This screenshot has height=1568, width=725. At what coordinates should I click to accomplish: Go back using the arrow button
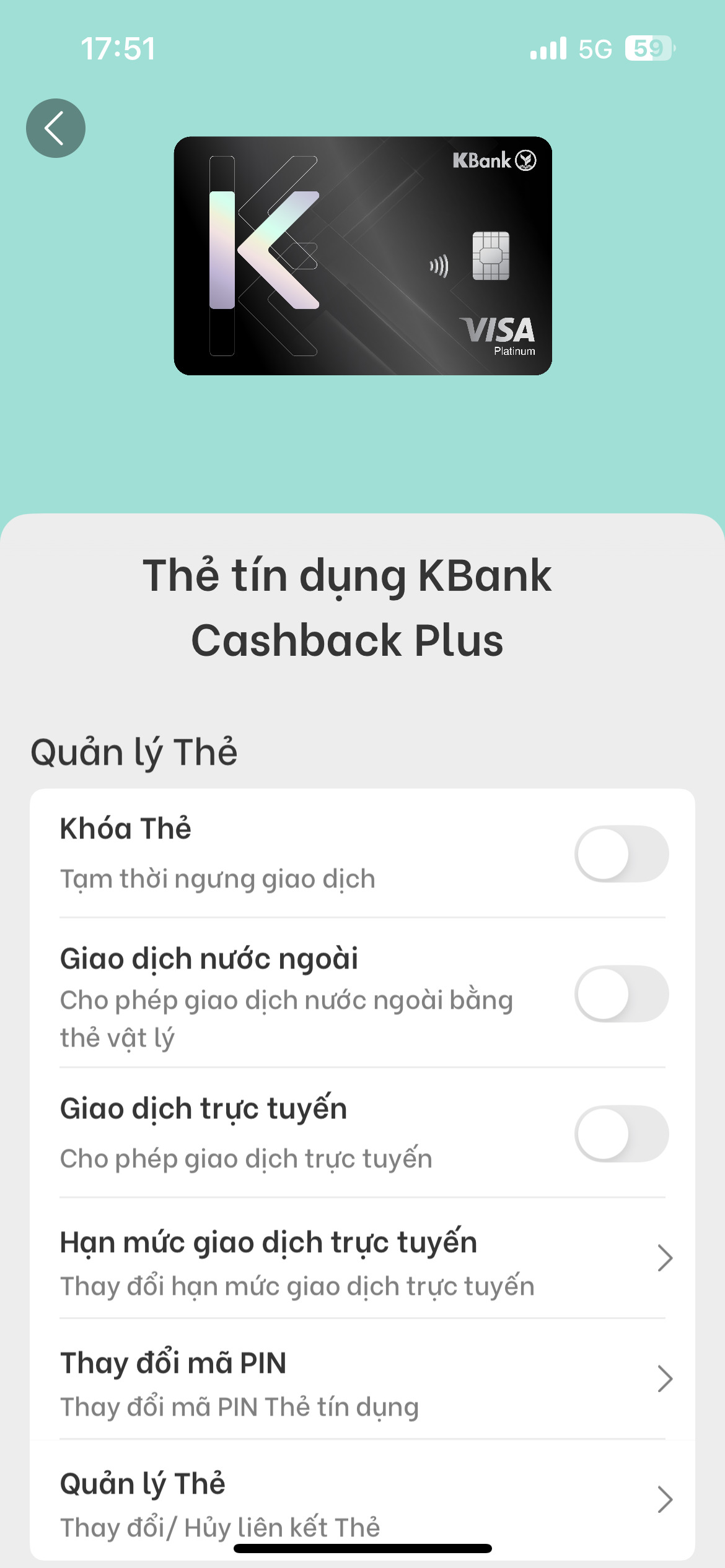click(x=55, y=128)
